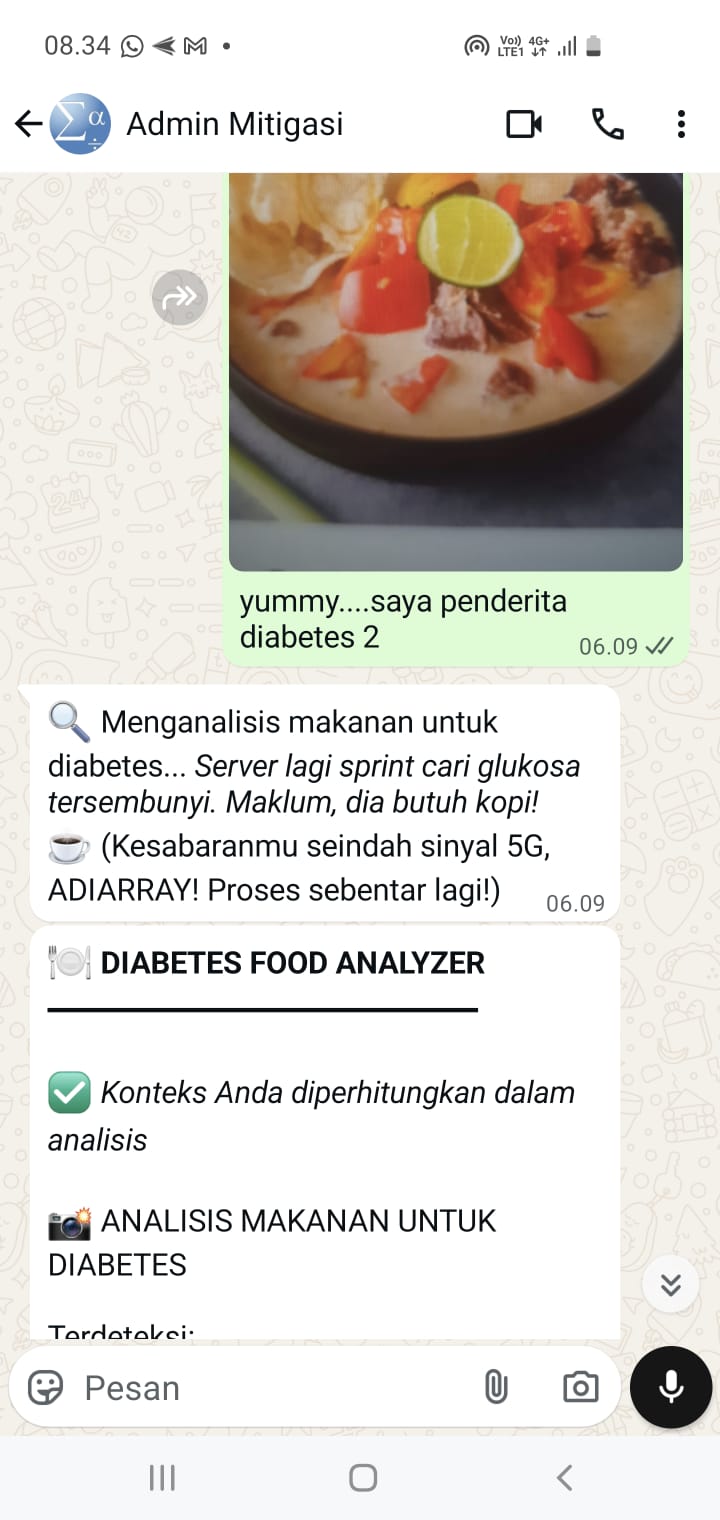Start a voice call with Admin Mitigasi
Screen dimensions: 720x1520
click(x=607, y=124)
